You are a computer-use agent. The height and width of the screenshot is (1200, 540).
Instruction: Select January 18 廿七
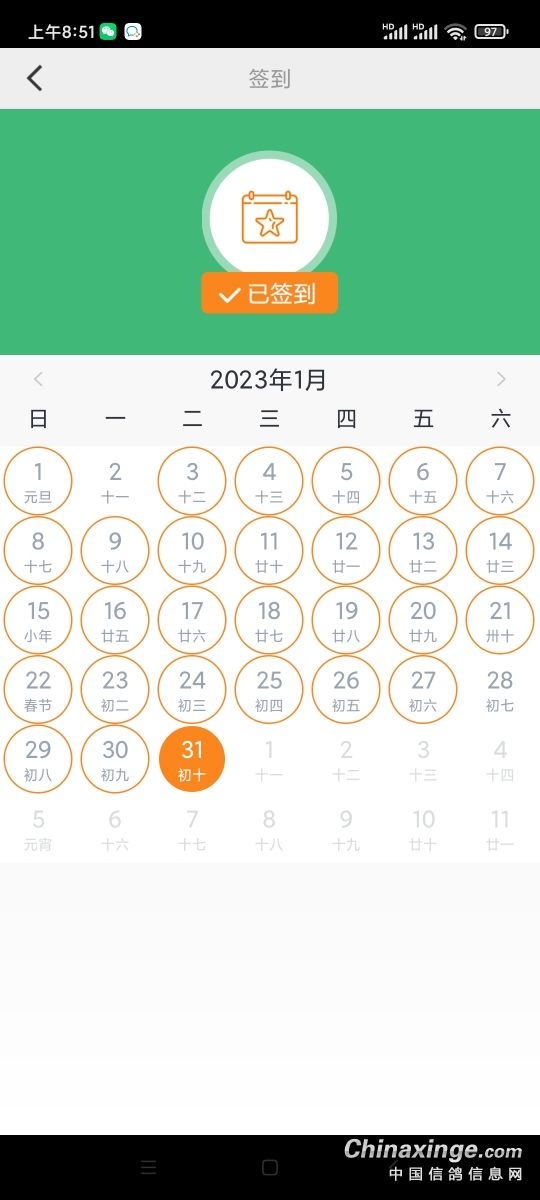click(x=269, y=620)
